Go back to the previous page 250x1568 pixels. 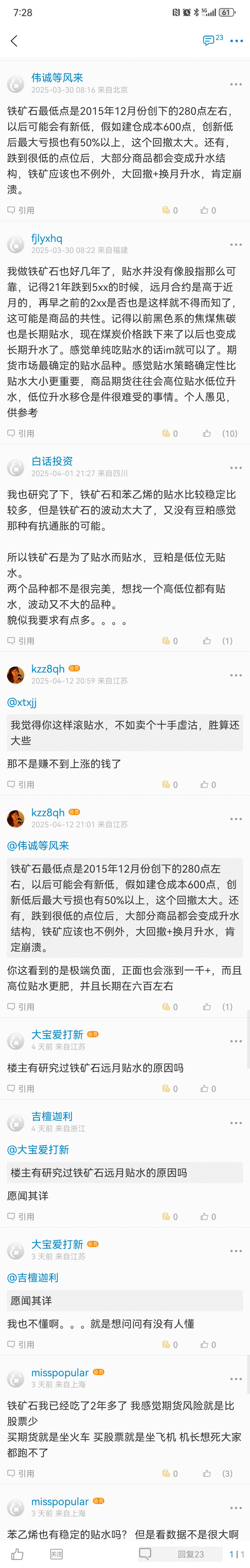(14, 41)
